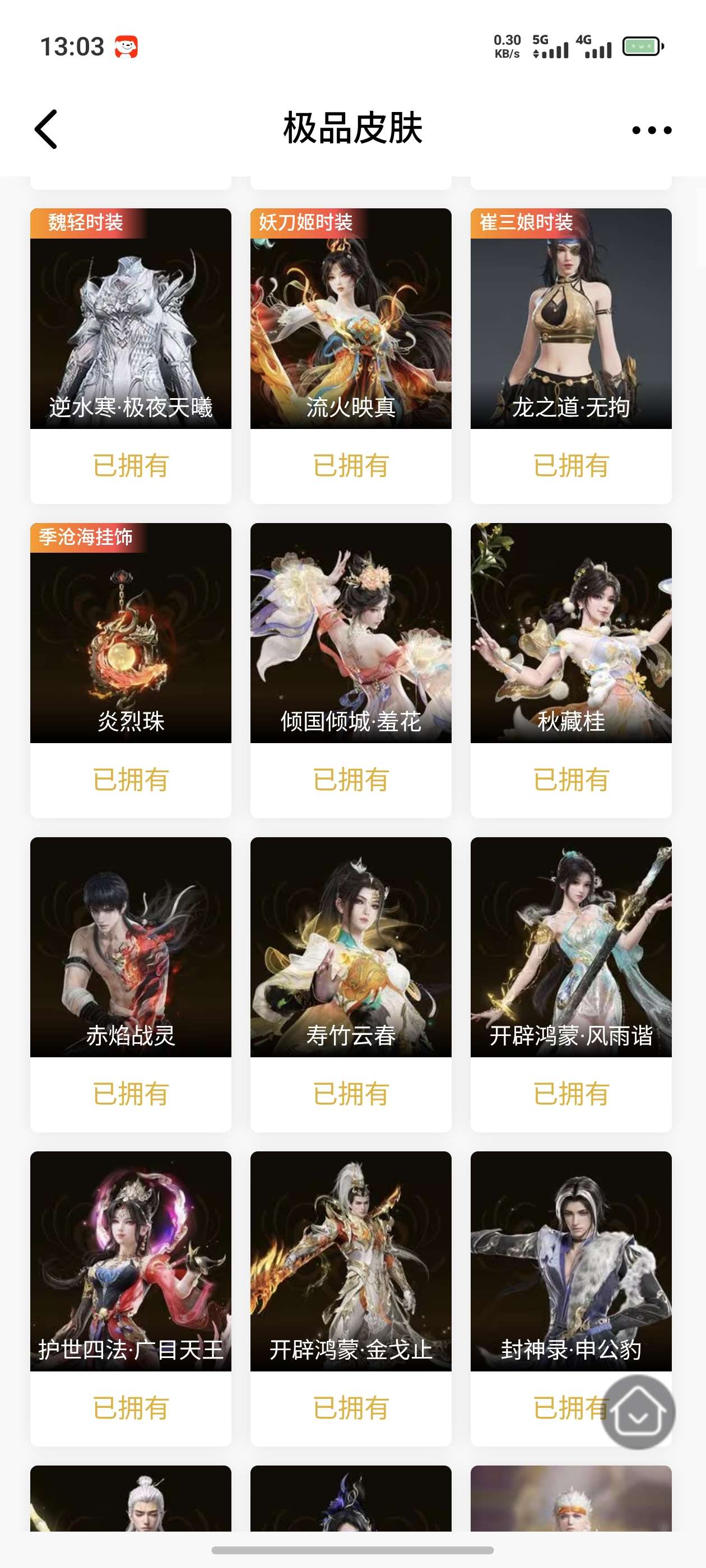
Task: Open the three-dot overflow menu
Action: pos(651,130)
